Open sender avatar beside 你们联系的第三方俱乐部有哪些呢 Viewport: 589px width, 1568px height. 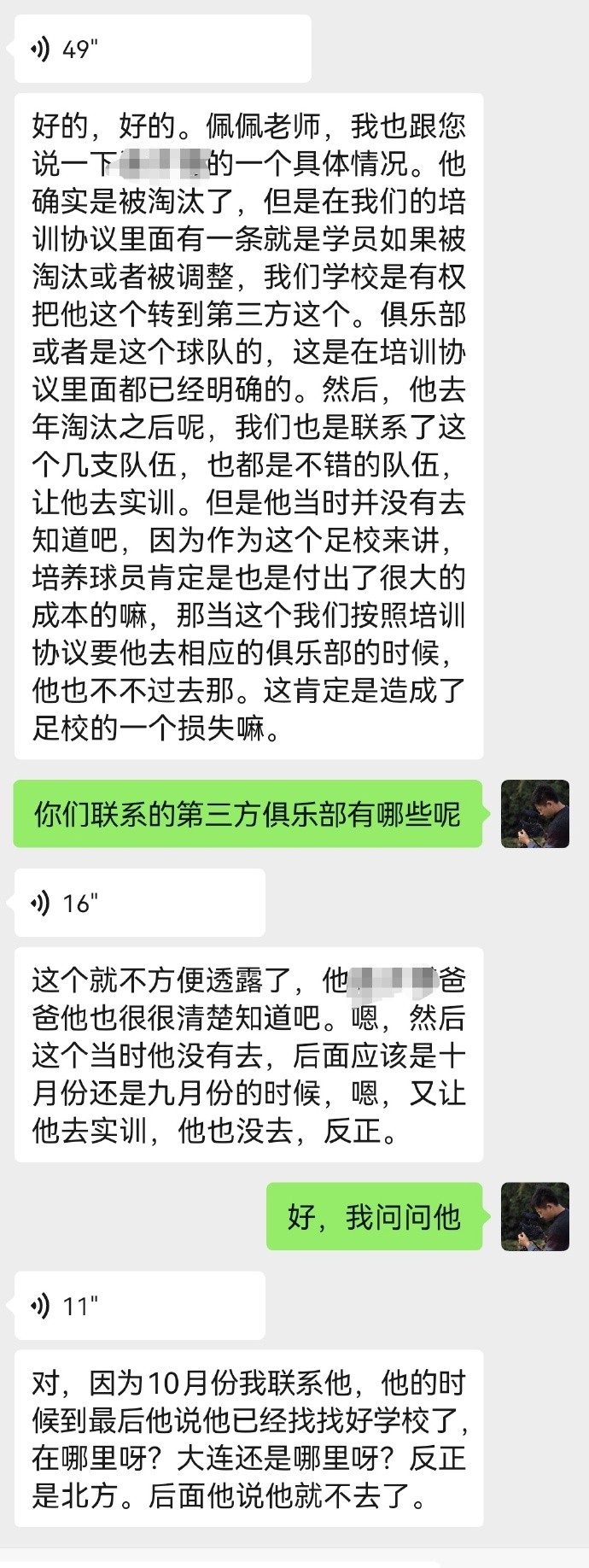coord(535,814)
